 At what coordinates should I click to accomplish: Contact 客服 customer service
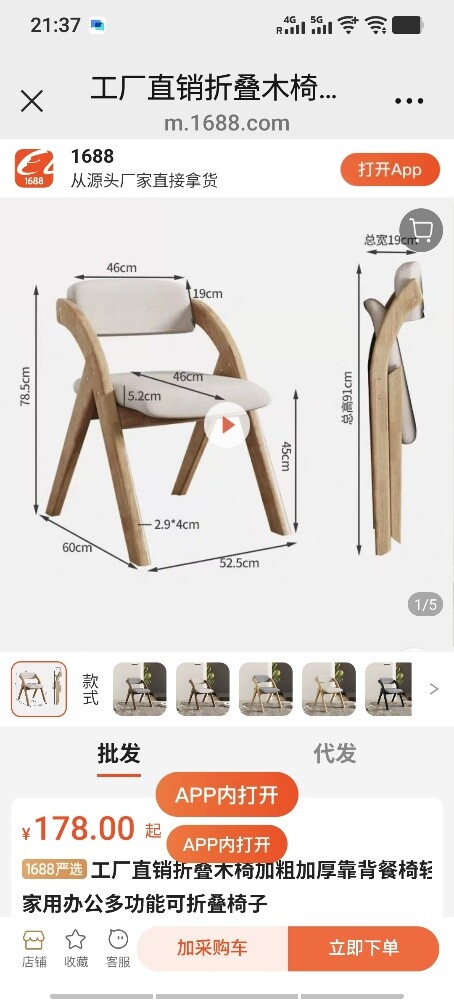[x=118, y=950]
